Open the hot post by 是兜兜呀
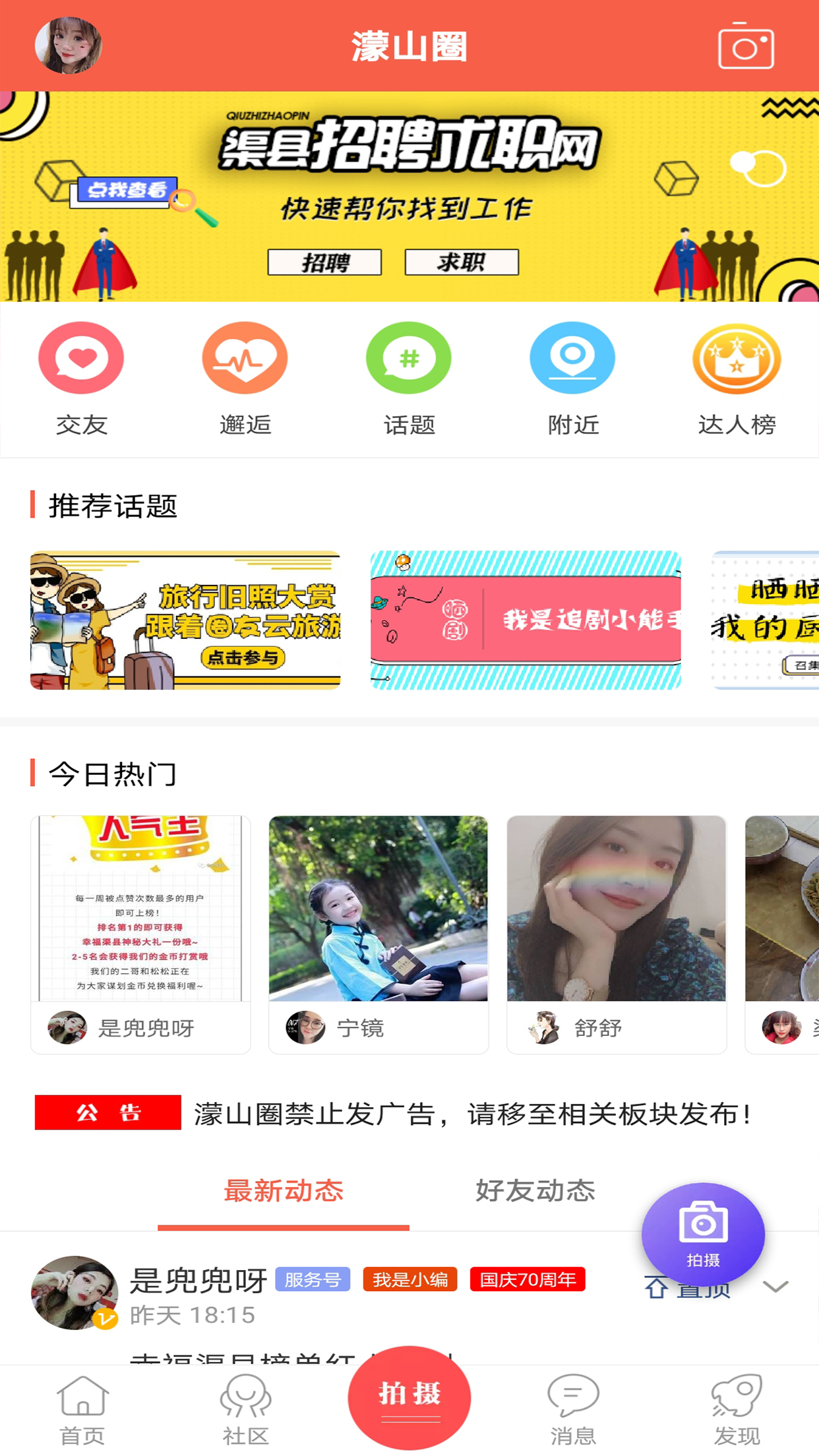The height and width of the screenshot is (1456, 819). click(x=140, y=933)
